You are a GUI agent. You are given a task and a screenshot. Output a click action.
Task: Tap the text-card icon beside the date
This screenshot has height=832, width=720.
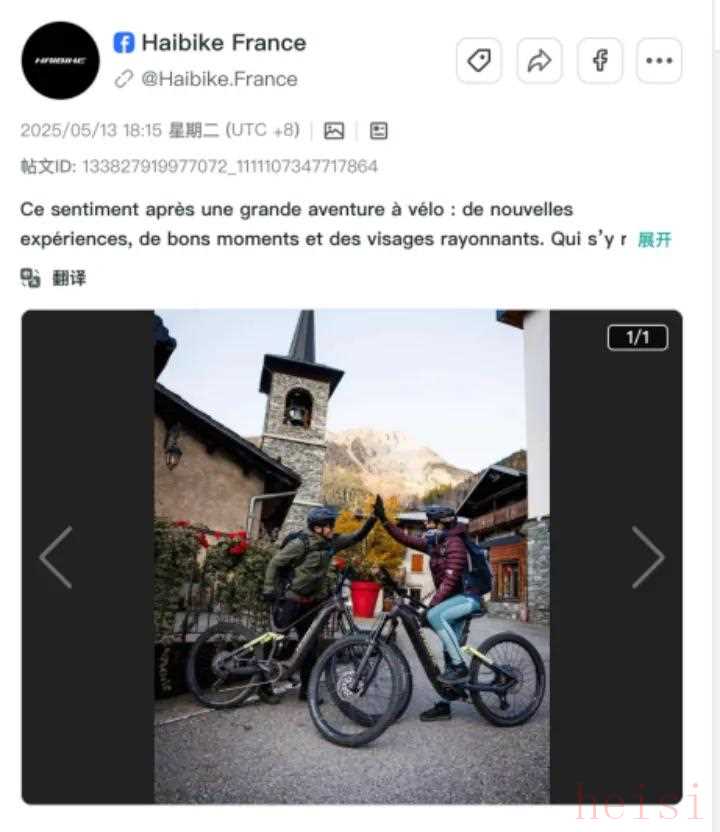pos(379,131)
